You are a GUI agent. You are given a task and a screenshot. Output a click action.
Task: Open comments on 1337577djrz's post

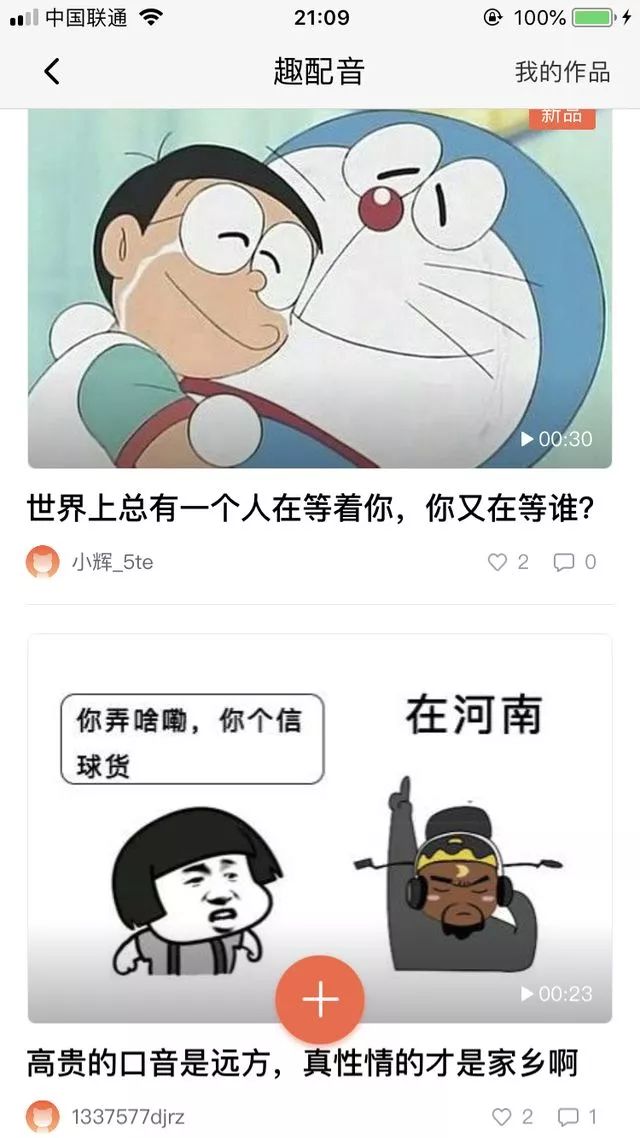tap(568, 1116)
